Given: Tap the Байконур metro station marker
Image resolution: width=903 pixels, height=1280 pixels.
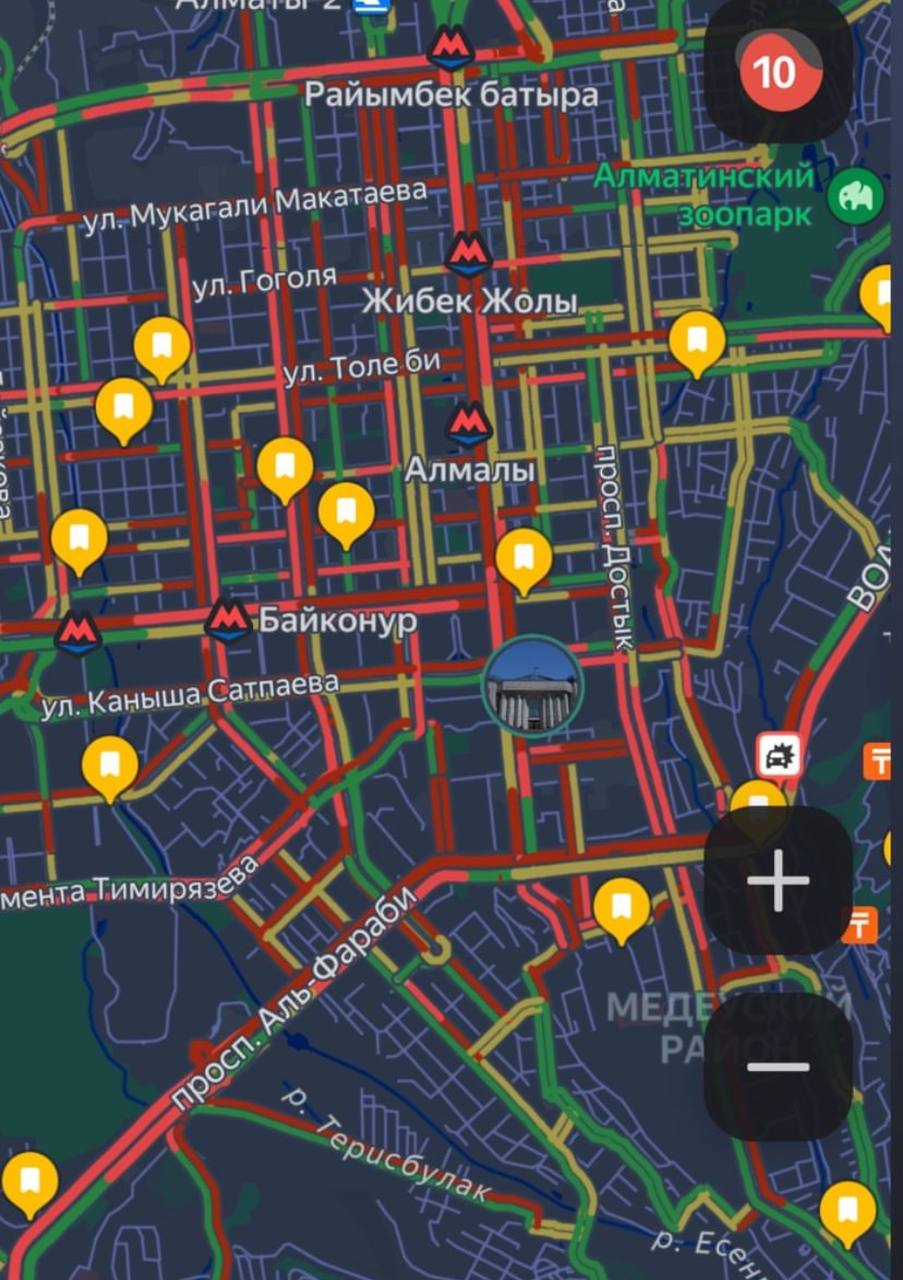Looking at the screenshot, I should tap(228, 620).
